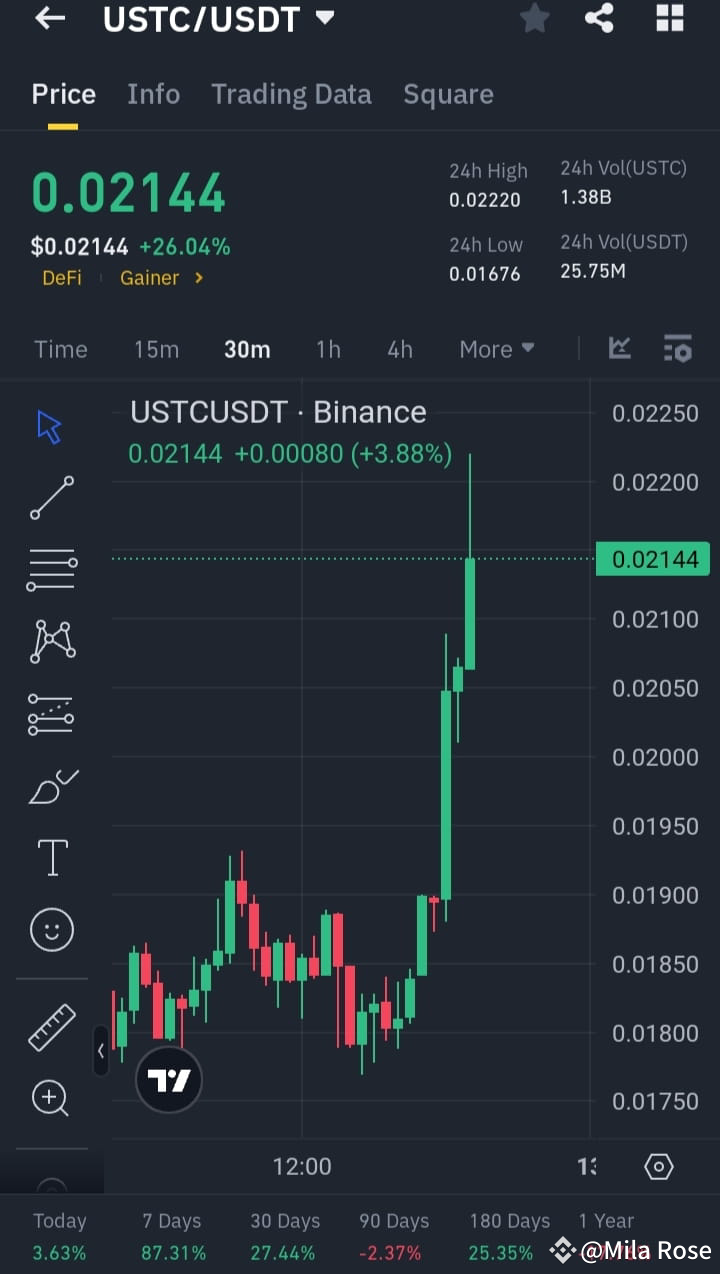Select the text annotation tool
Viewport: 720px width, 1274px height.
pos(51,857)
